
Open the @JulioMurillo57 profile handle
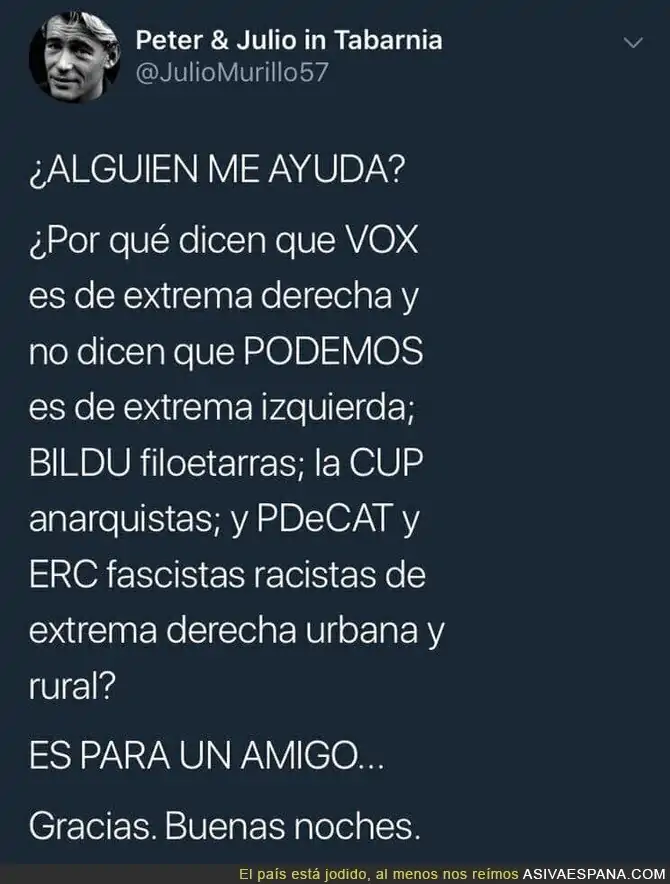[232, 73]
